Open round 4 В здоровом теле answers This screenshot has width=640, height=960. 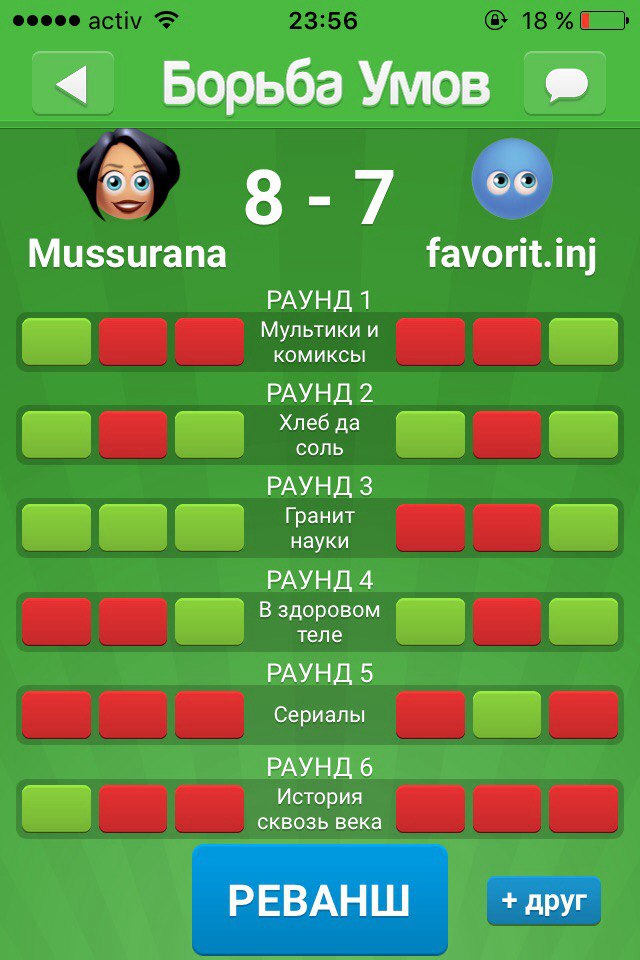click(320, 622)
